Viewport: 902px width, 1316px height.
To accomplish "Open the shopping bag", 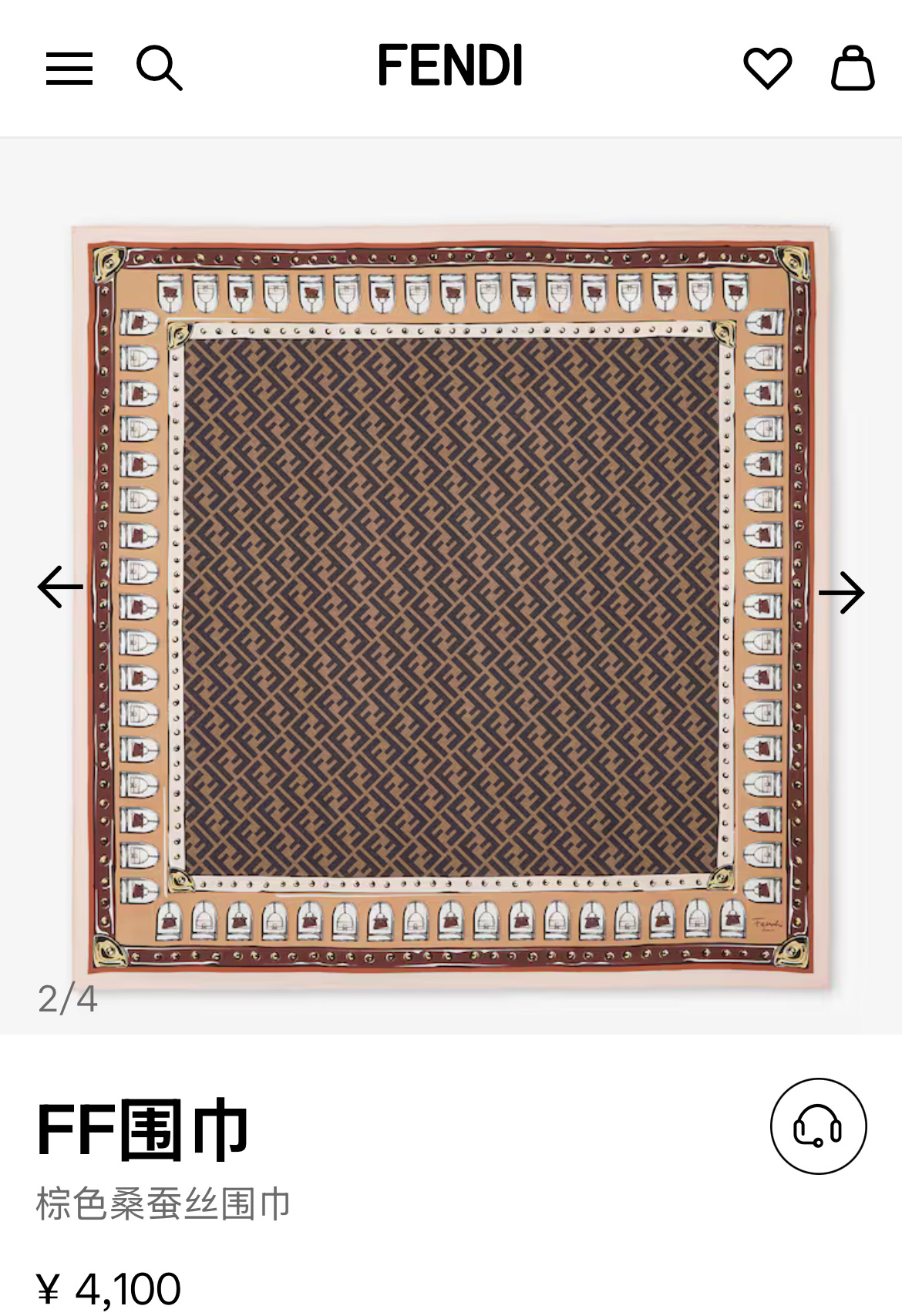I will [x=852, y=68].
